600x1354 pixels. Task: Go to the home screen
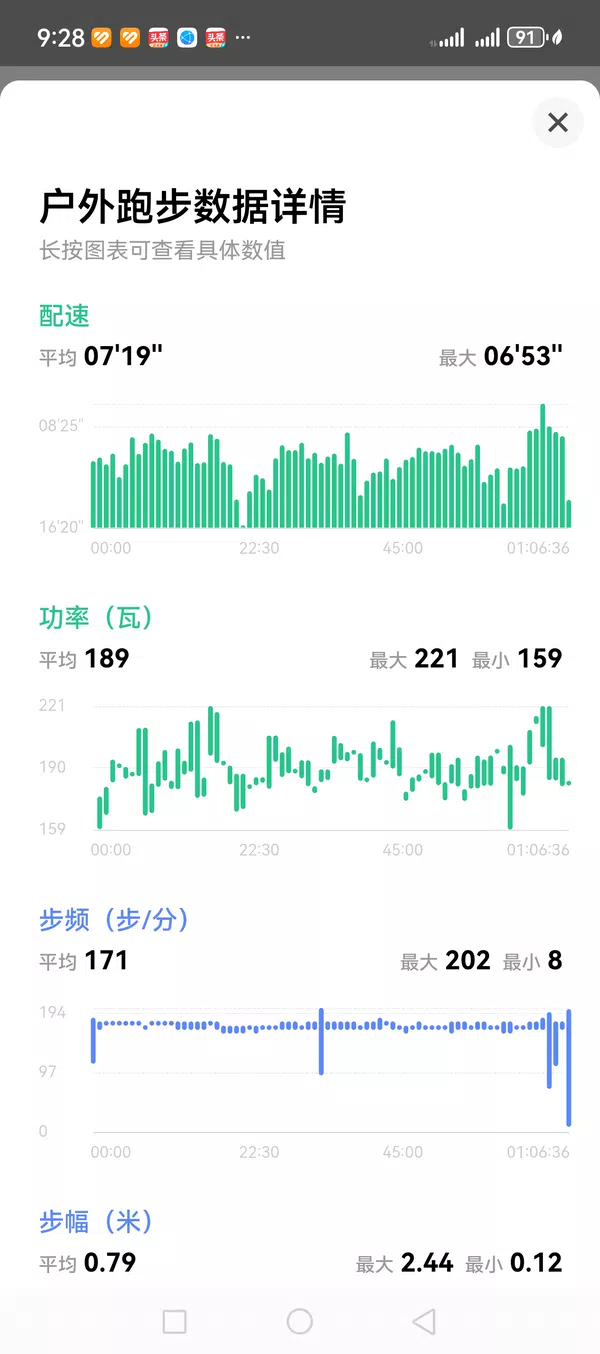point(299,1321)
